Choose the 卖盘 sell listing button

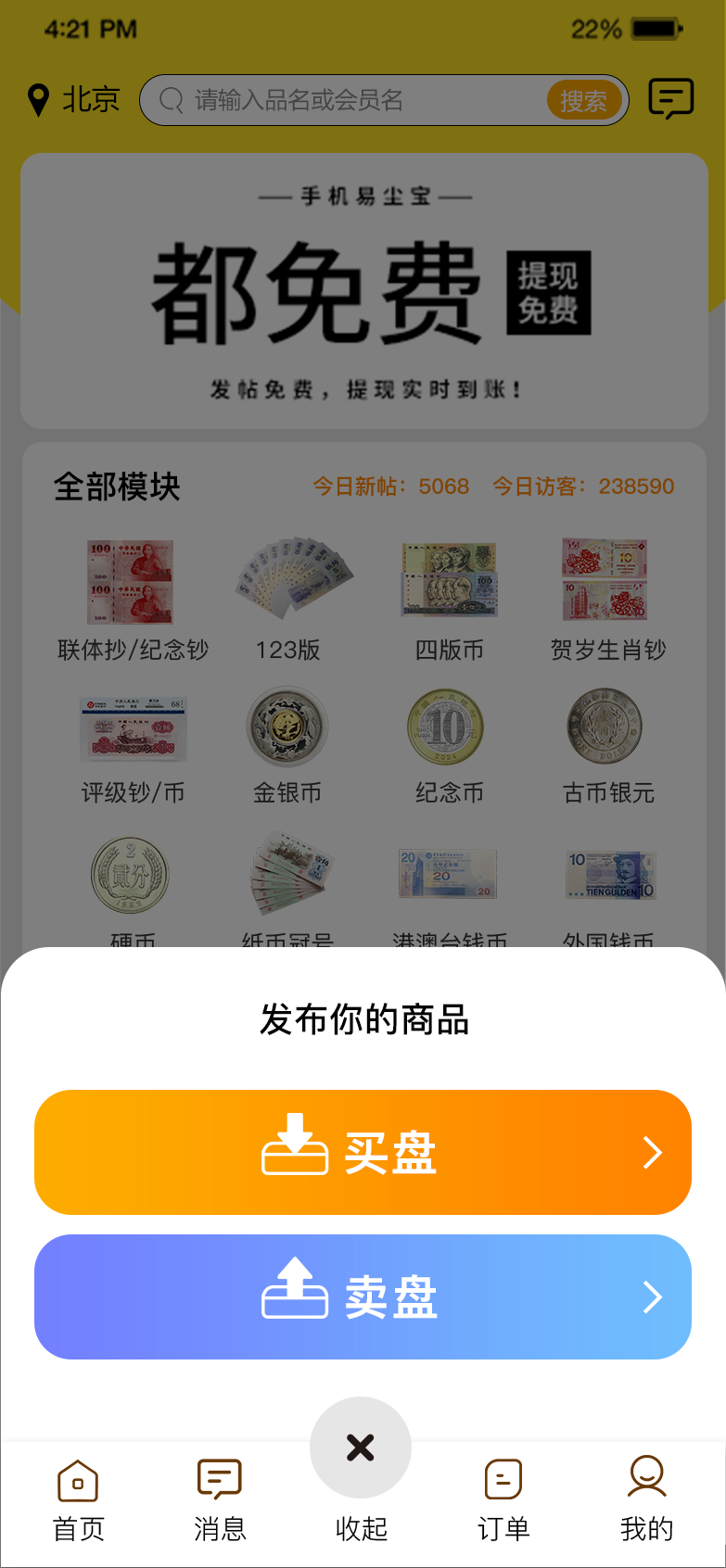[x=363, y=1296]
